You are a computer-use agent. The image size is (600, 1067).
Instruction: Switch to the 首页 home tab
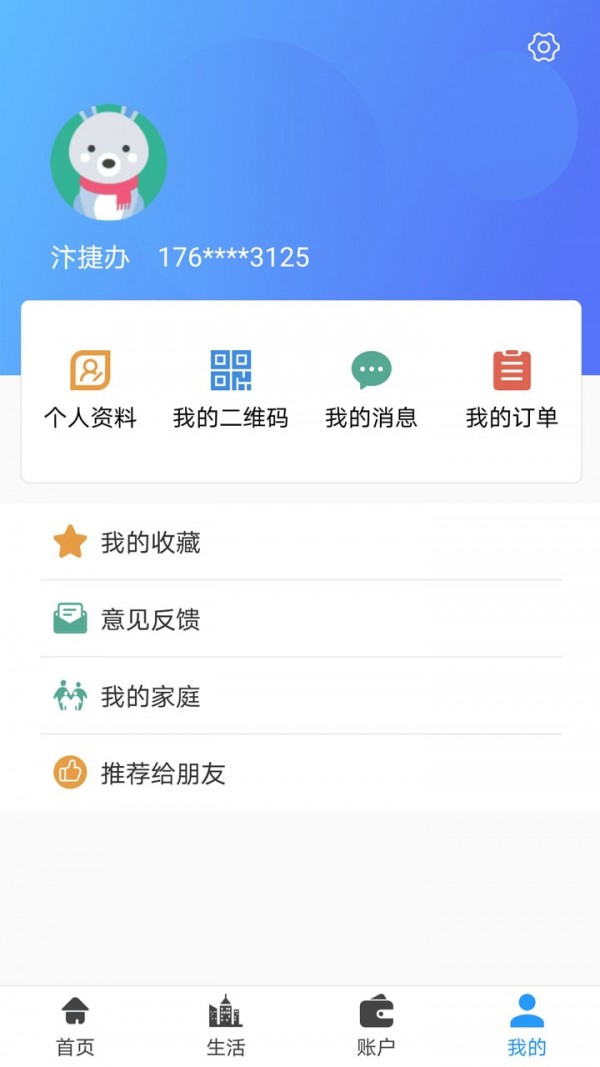[75, 1026]
